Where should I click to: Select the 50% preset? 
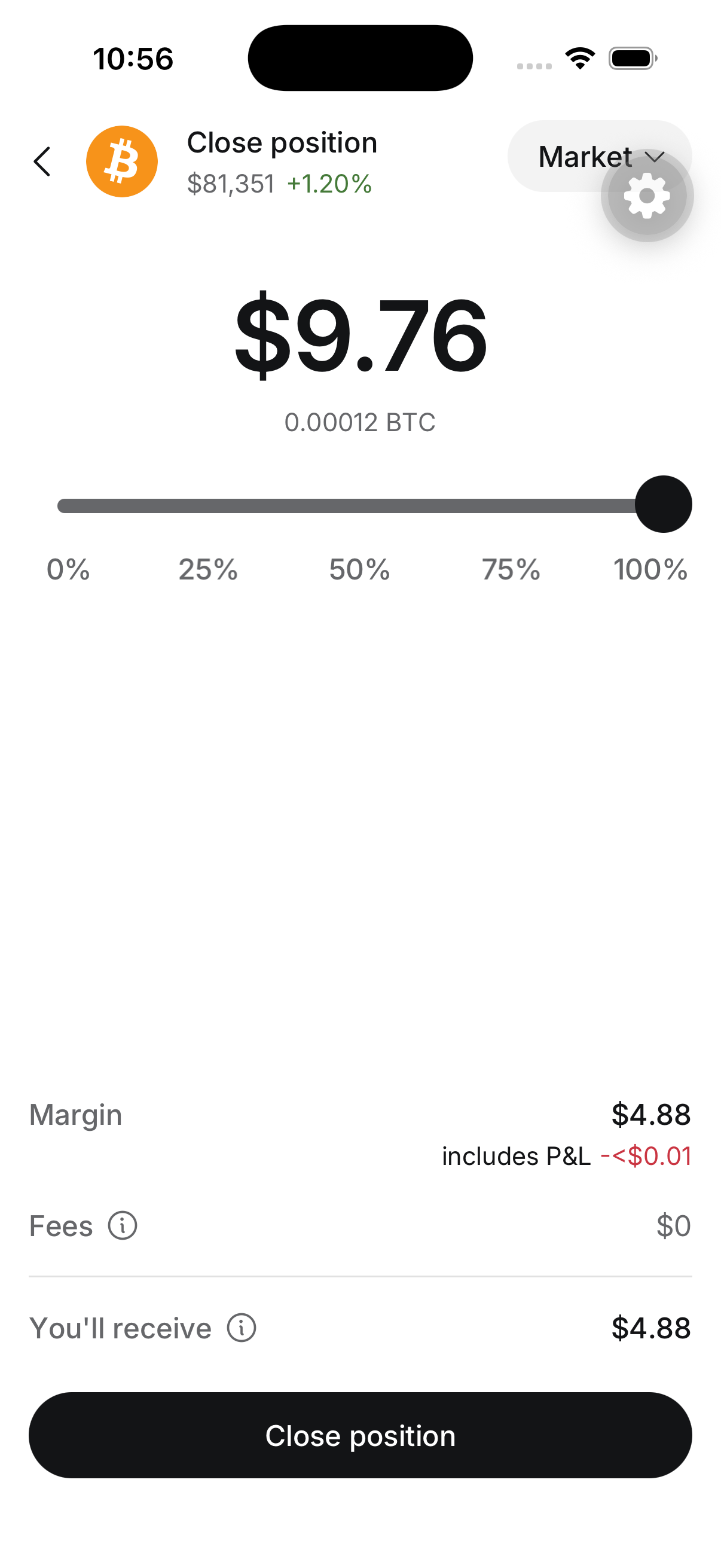[x=359, y=570]
